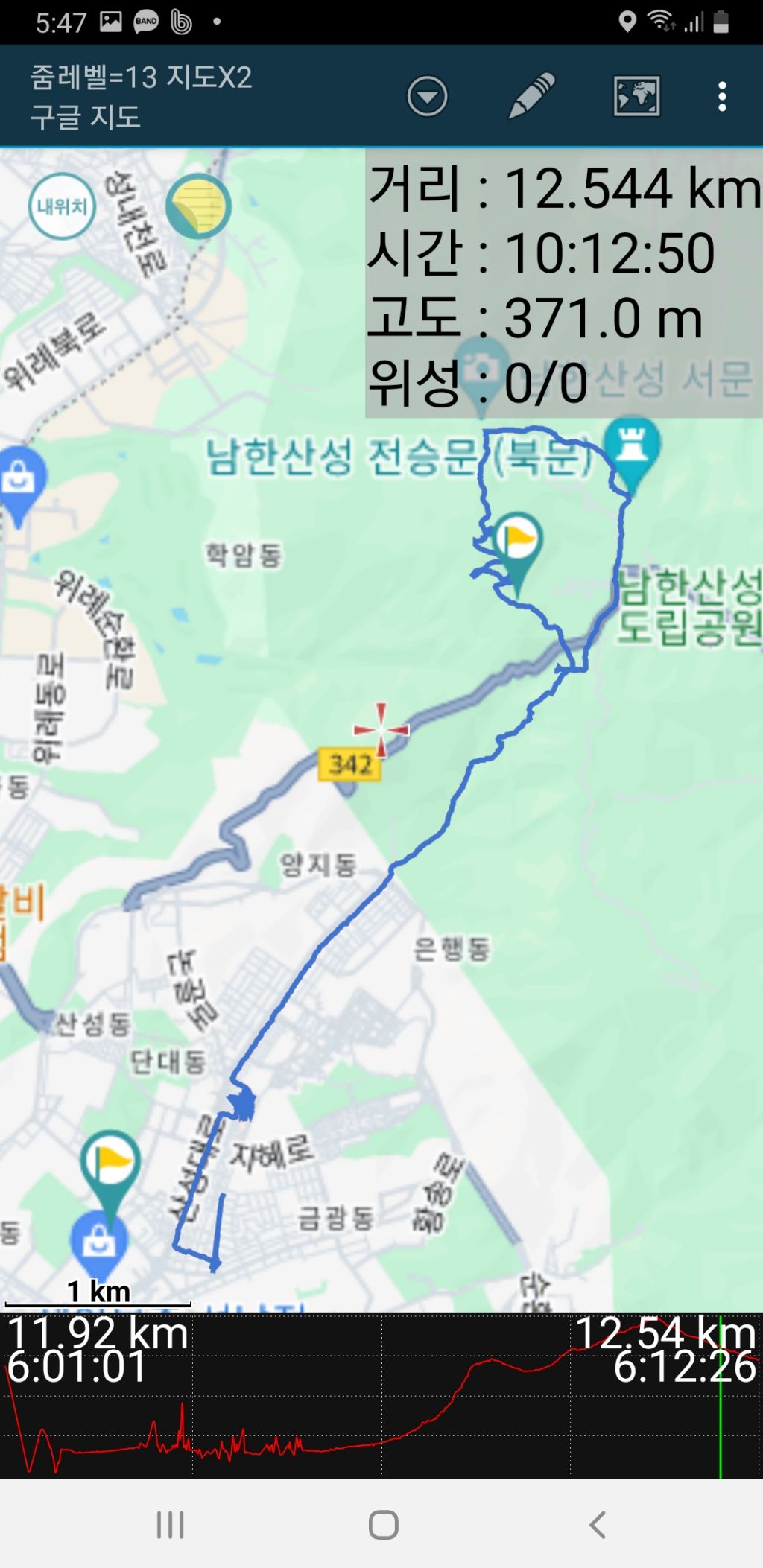
Task: Go back with the system back button
Action: click(598, 1525)
